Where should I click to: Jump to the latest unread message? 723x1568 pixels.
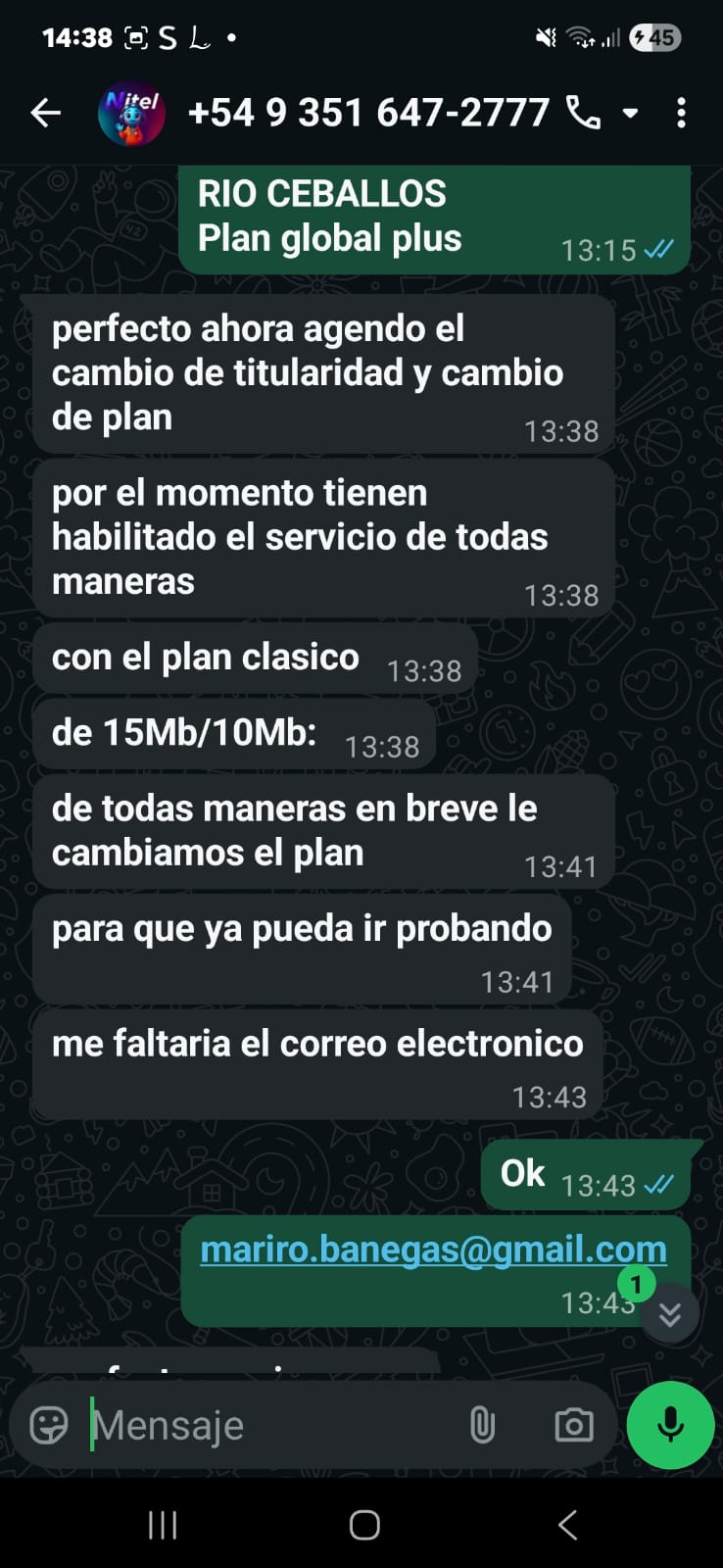[x=670, y=1313]
